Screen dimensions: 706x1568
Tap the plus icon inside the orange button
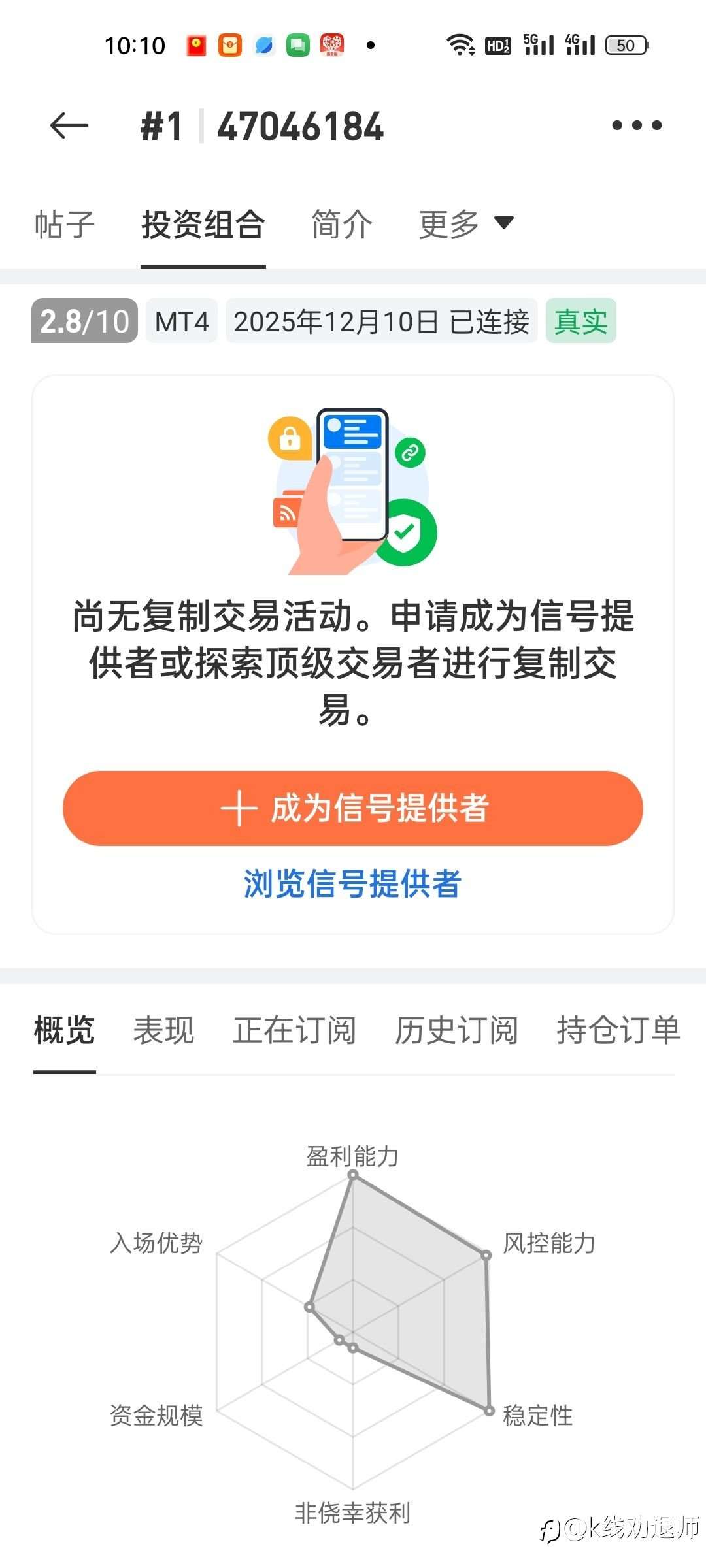click(x=239, y=809)
